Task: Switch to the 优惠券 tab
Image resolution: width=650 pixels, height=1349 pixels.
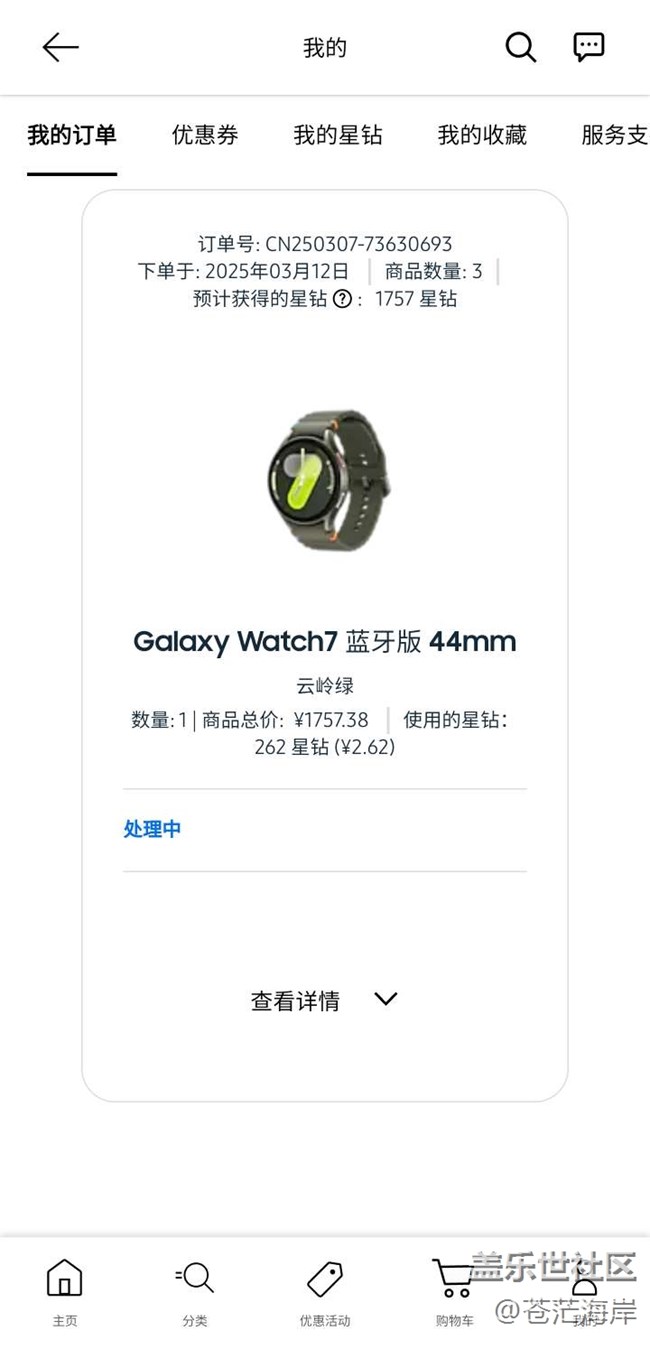Action: (205, 135)
